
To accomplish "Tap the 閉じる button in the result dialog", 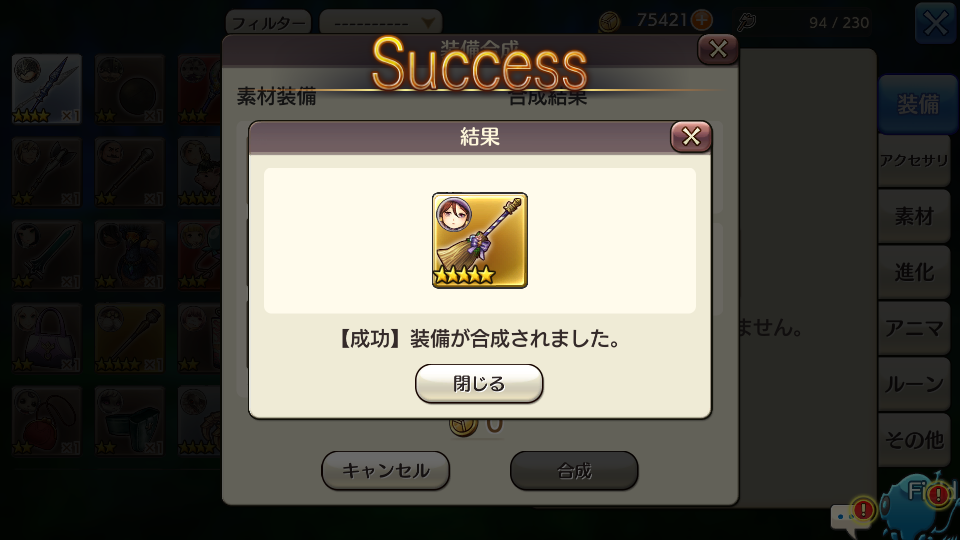I will click(479, 384).
